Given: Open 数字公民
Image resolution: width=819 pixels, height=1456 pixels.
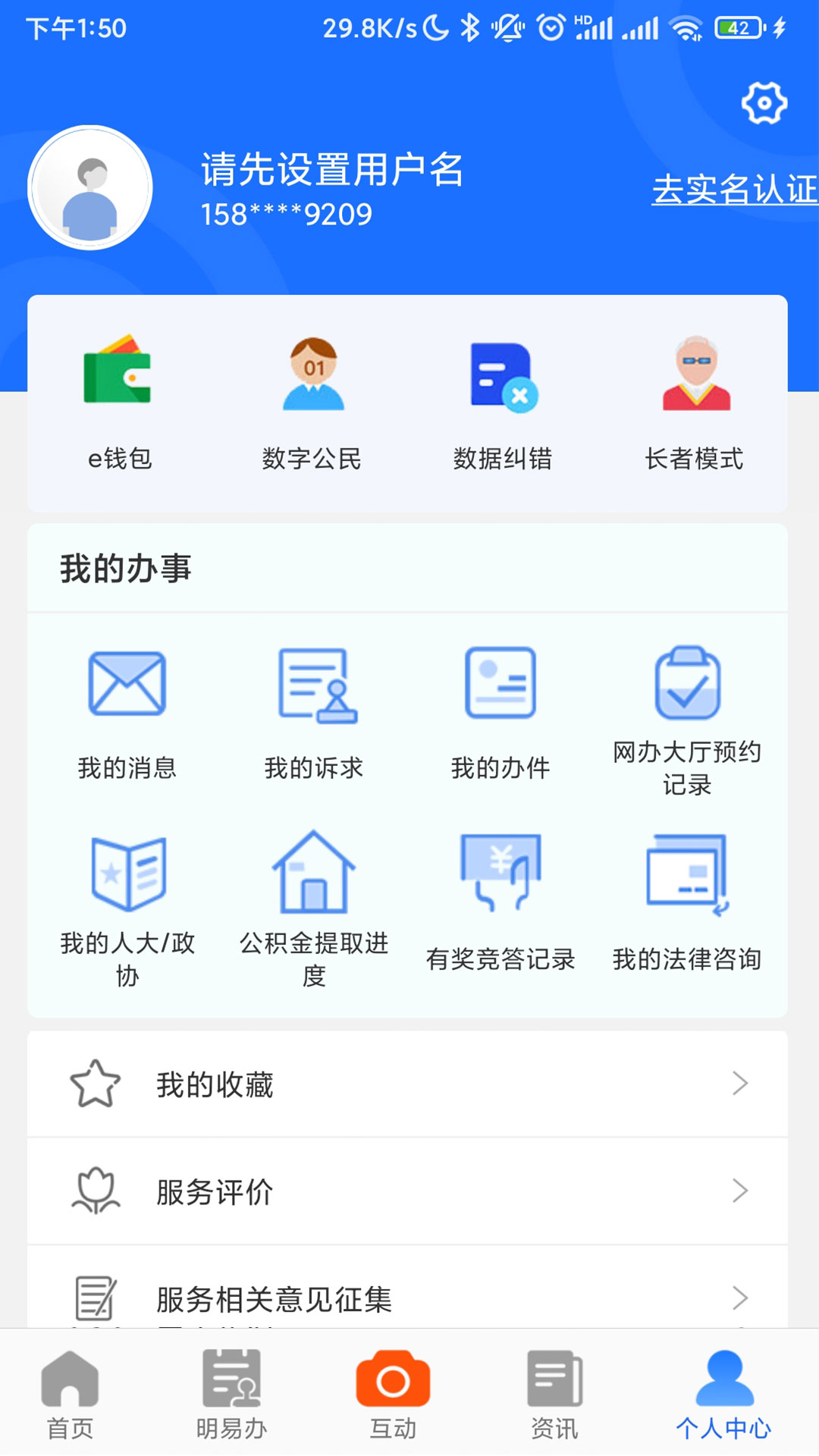Looking at the screenshot, I should (312, 402).
